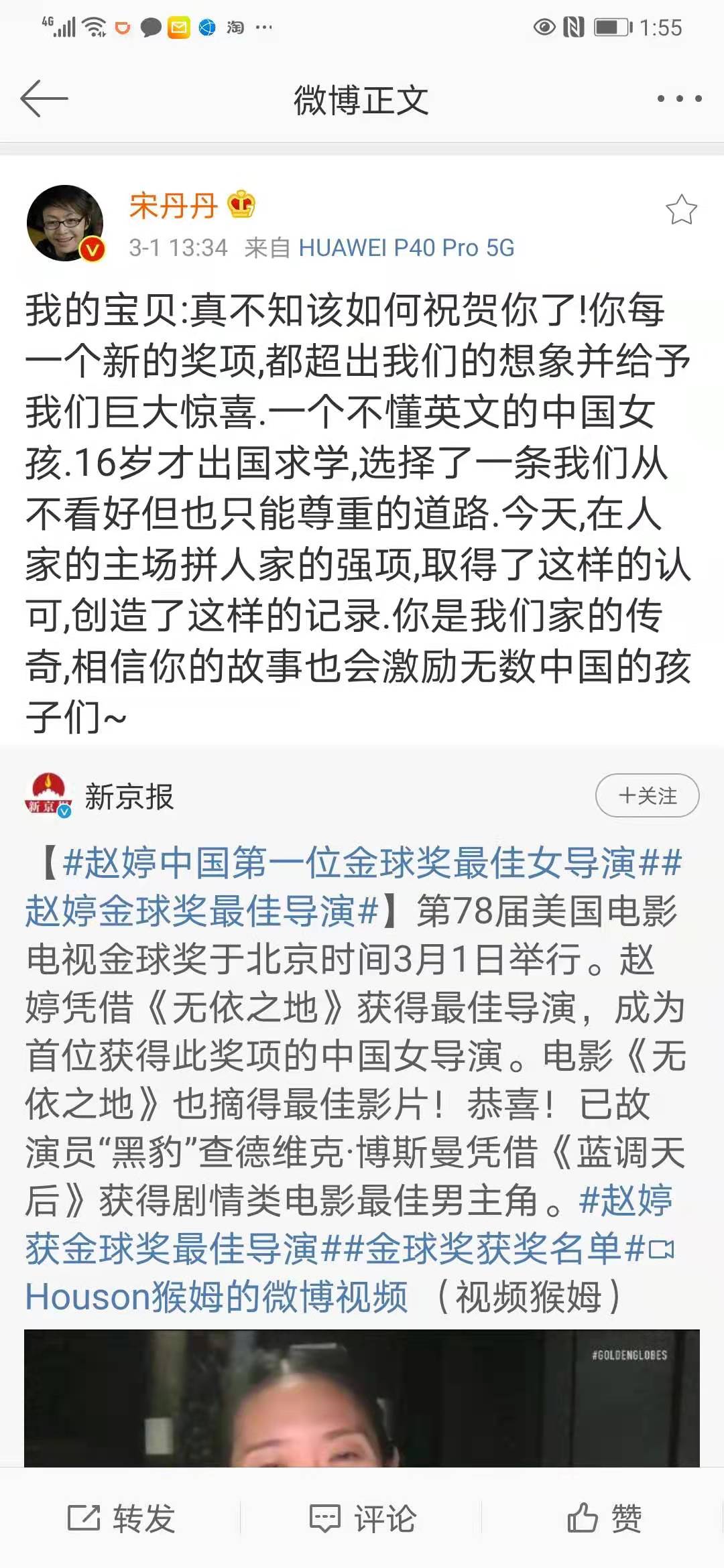This screenshot has height=1568, width=724.
Task: Open 宋丹丹's profile avatar
Action: click(x=65, y=223)
